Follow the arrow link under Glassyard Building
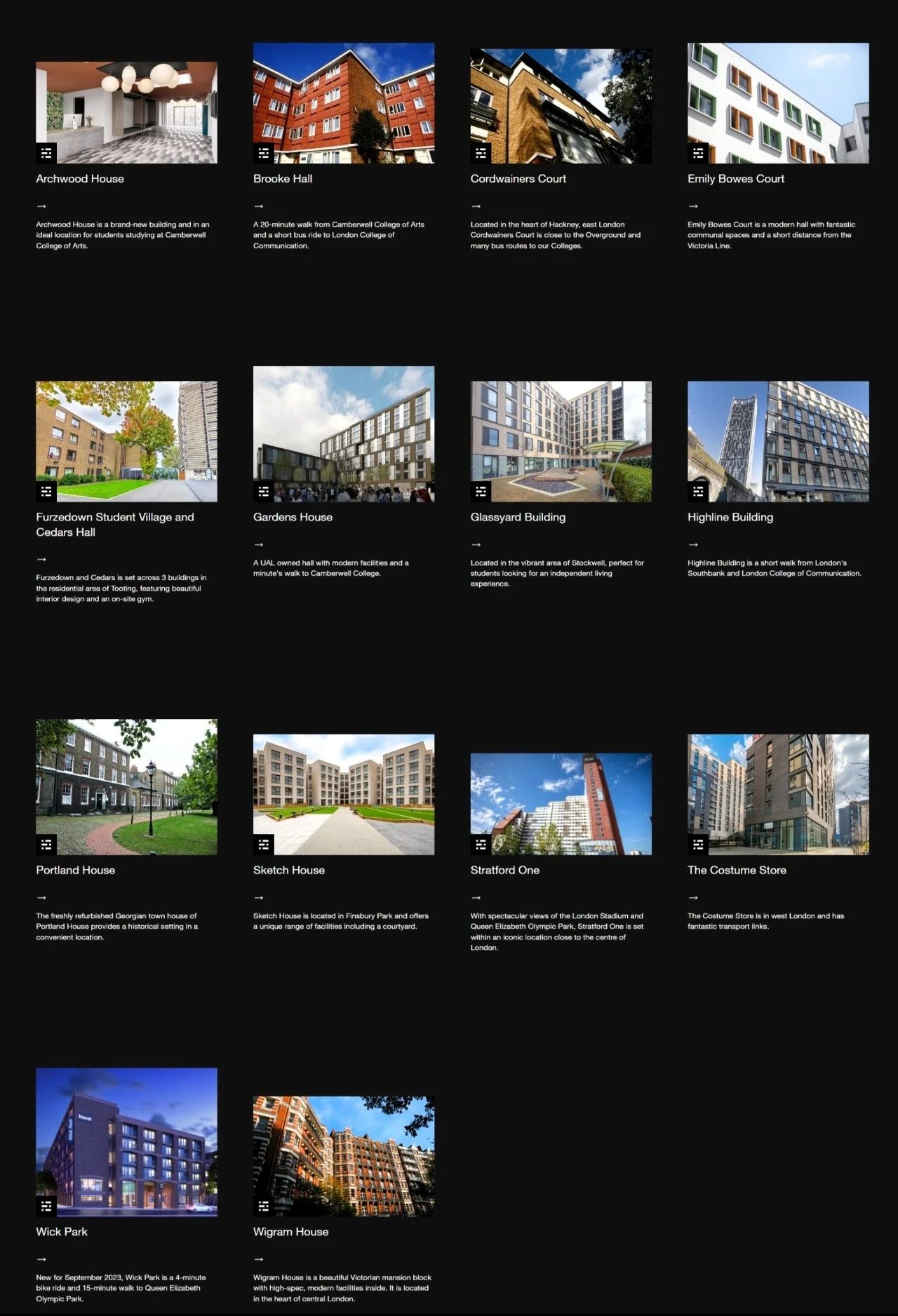This screenshot has width=898, height=1316. tap(476, 544)
